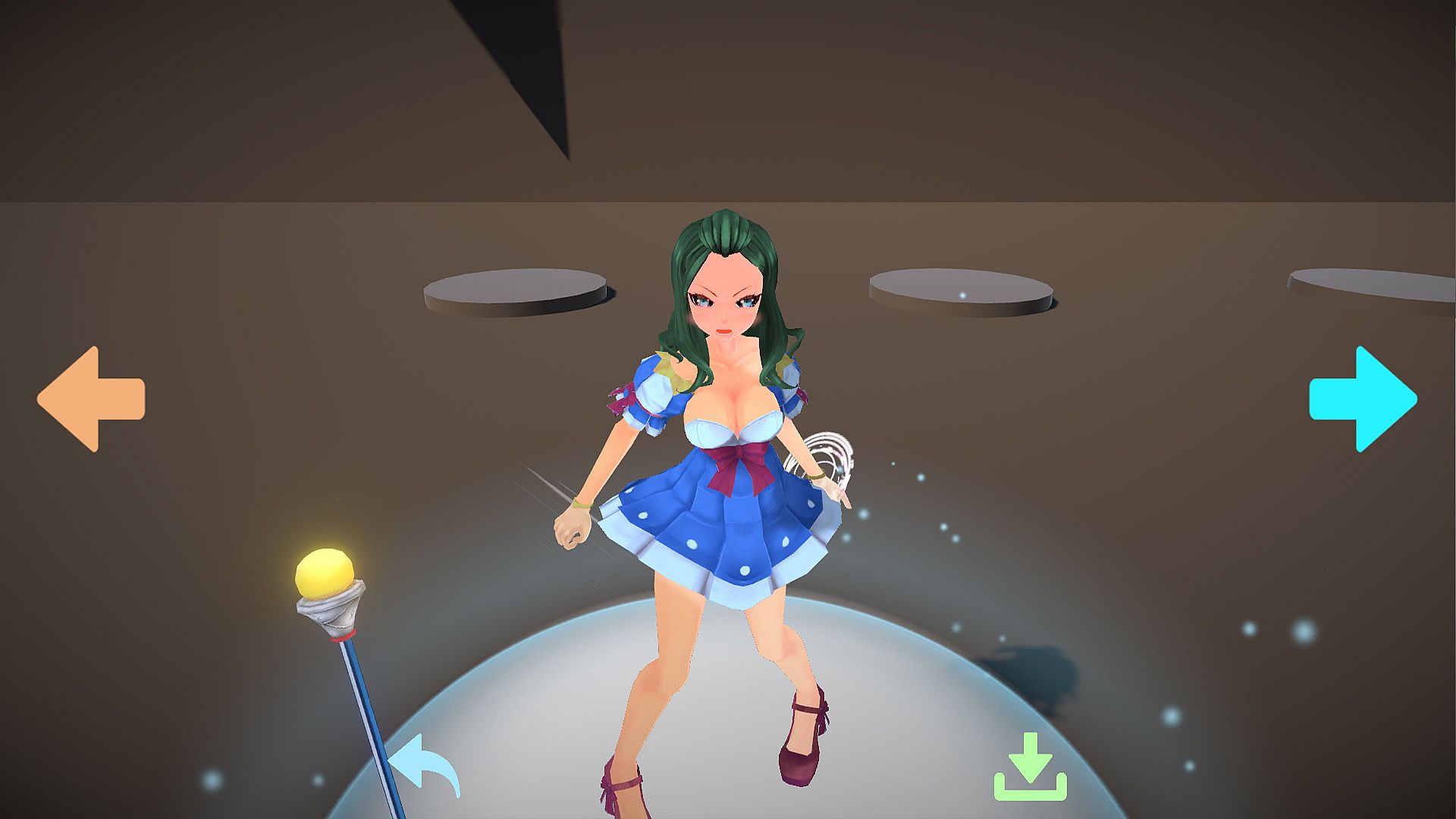
Task: Tap the light blue back arrow icon
Action: click(x=425, y=766)
